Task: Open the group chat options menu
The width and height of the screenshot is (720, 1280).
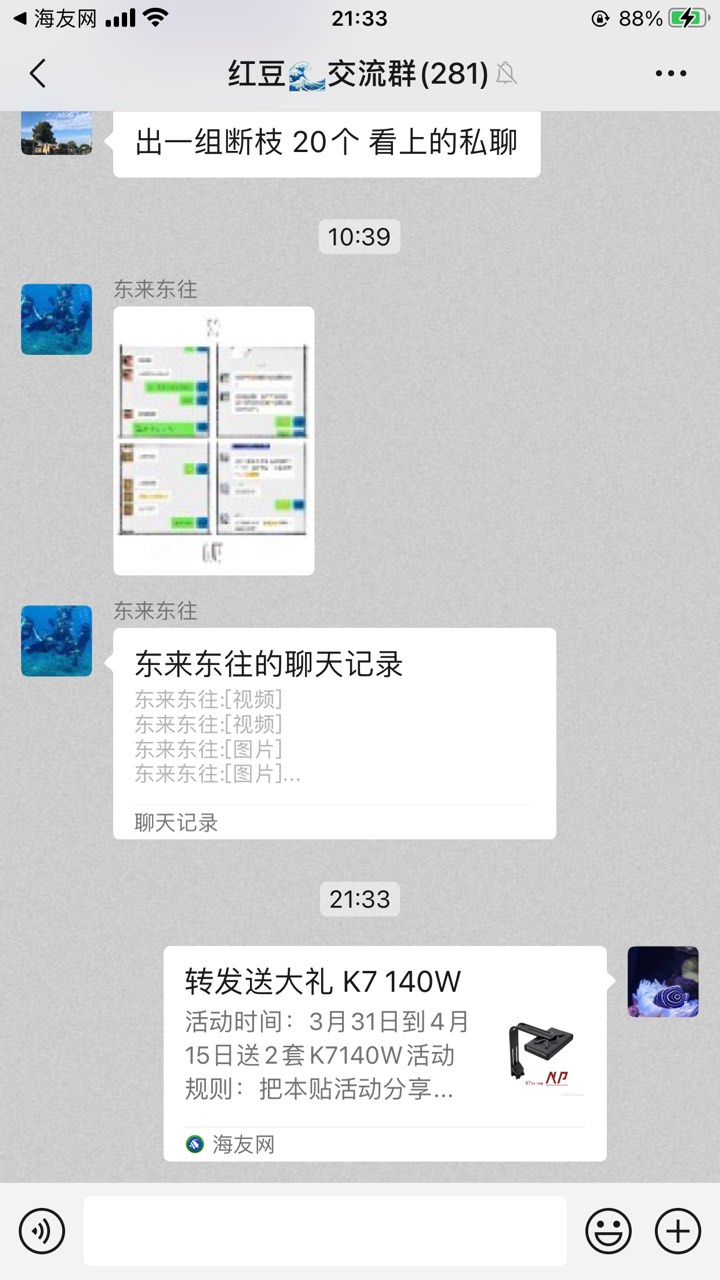Action: [x=670, y=74]
